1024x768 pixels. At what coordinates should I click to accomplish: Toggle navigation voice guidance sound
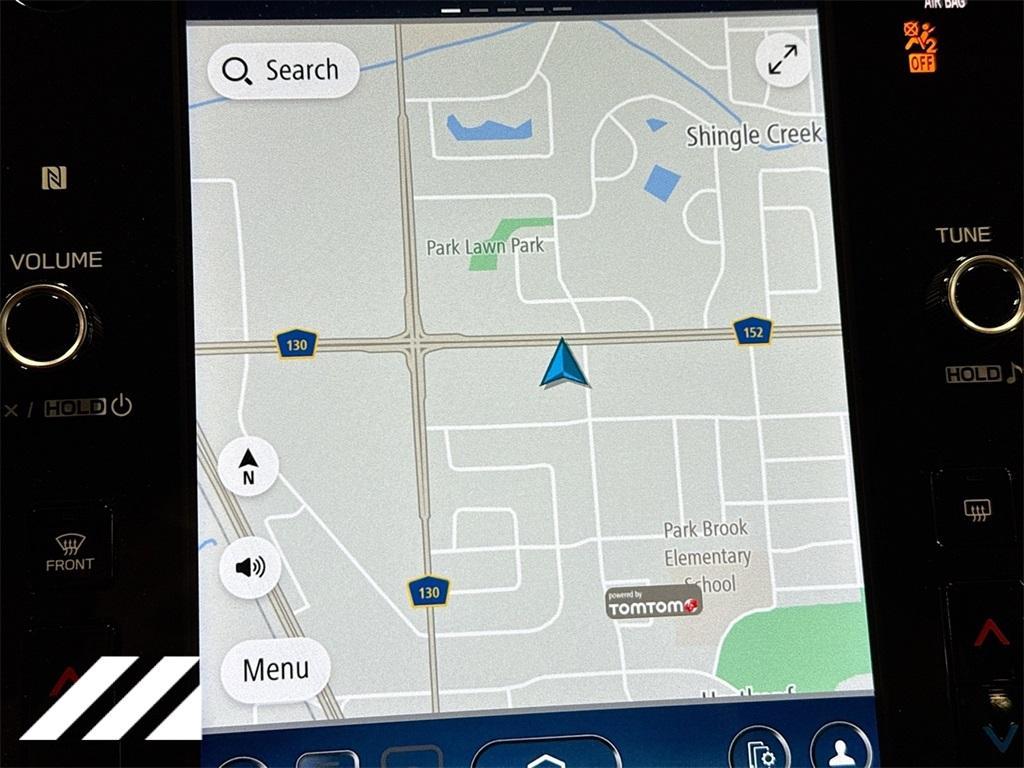(x=250, y=568)
